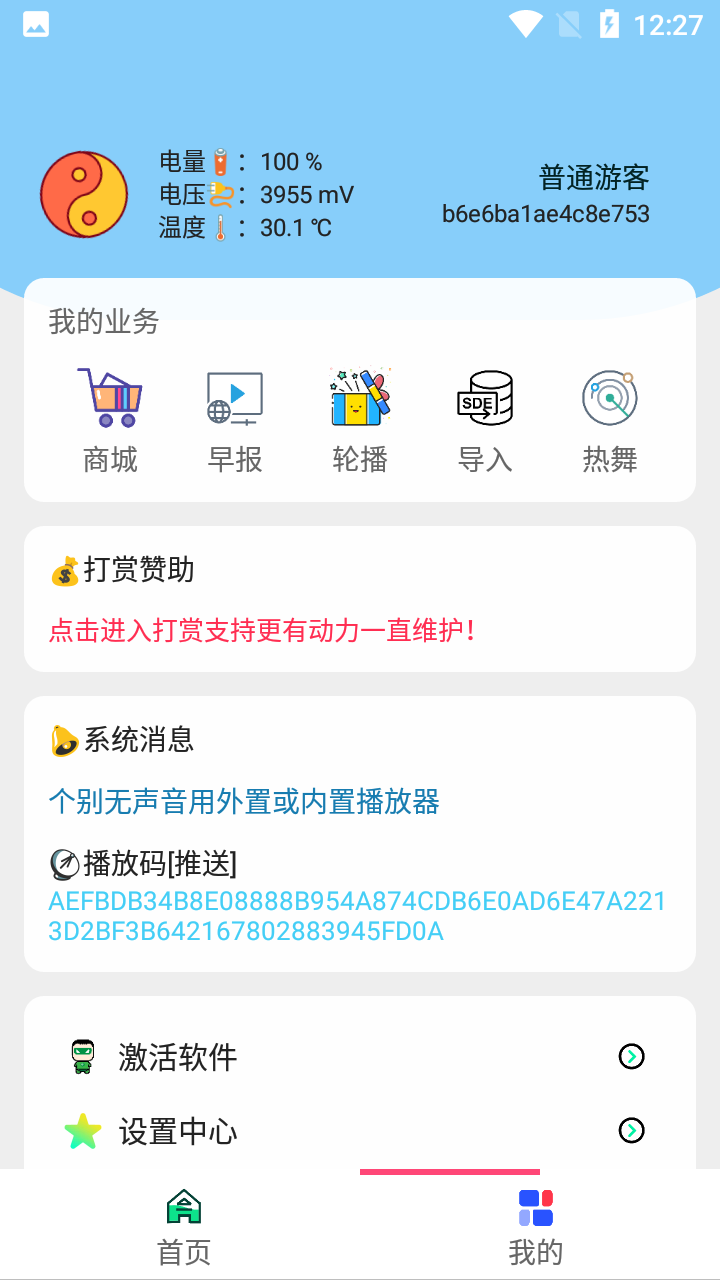The width and height of the screenshot is (720, 1280).
Task: Open 早报 by clicking its video icon
Action: coord(234,397)
